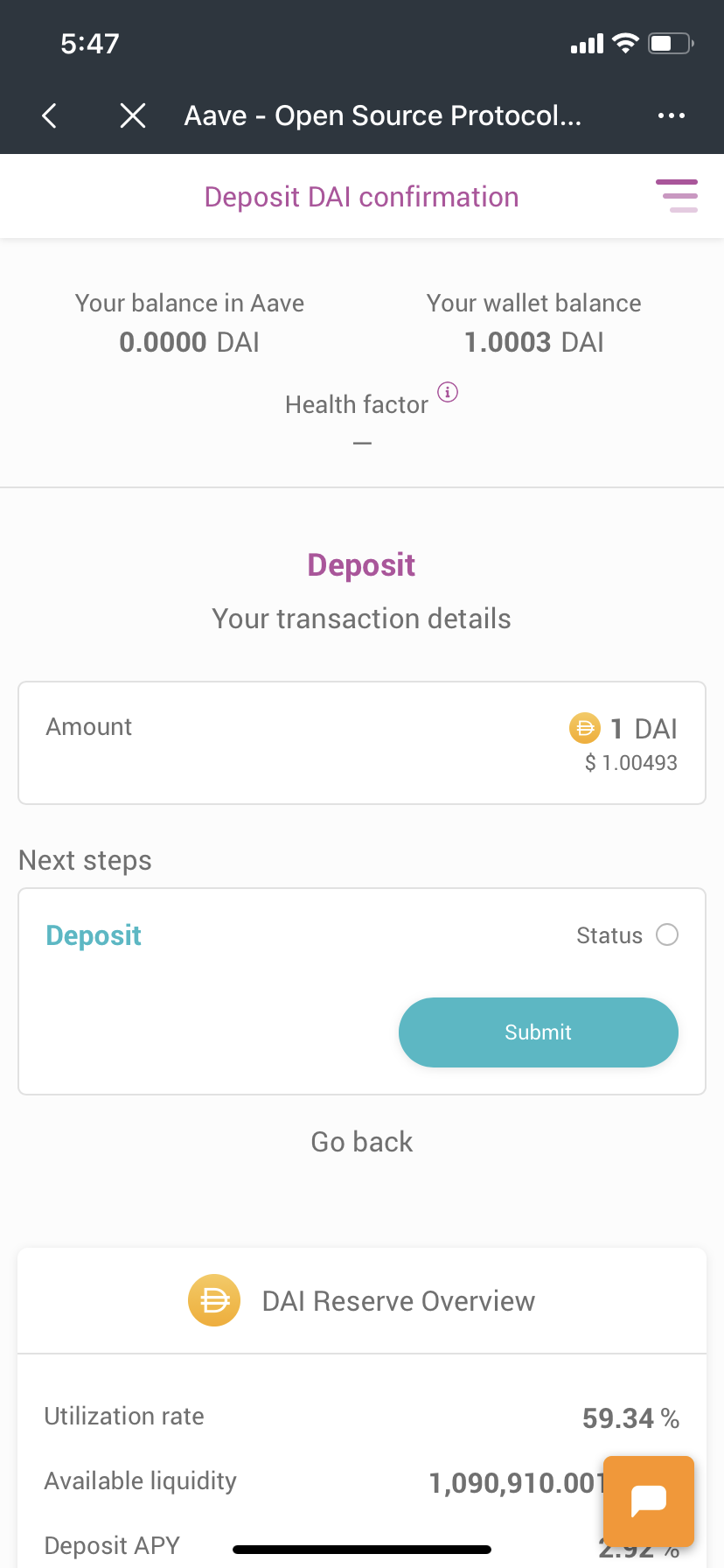Tap the 5:47 clock in the status bar
Image resolution: width=724 pixels, height=1568 pixels.
[x=88, y=42]
